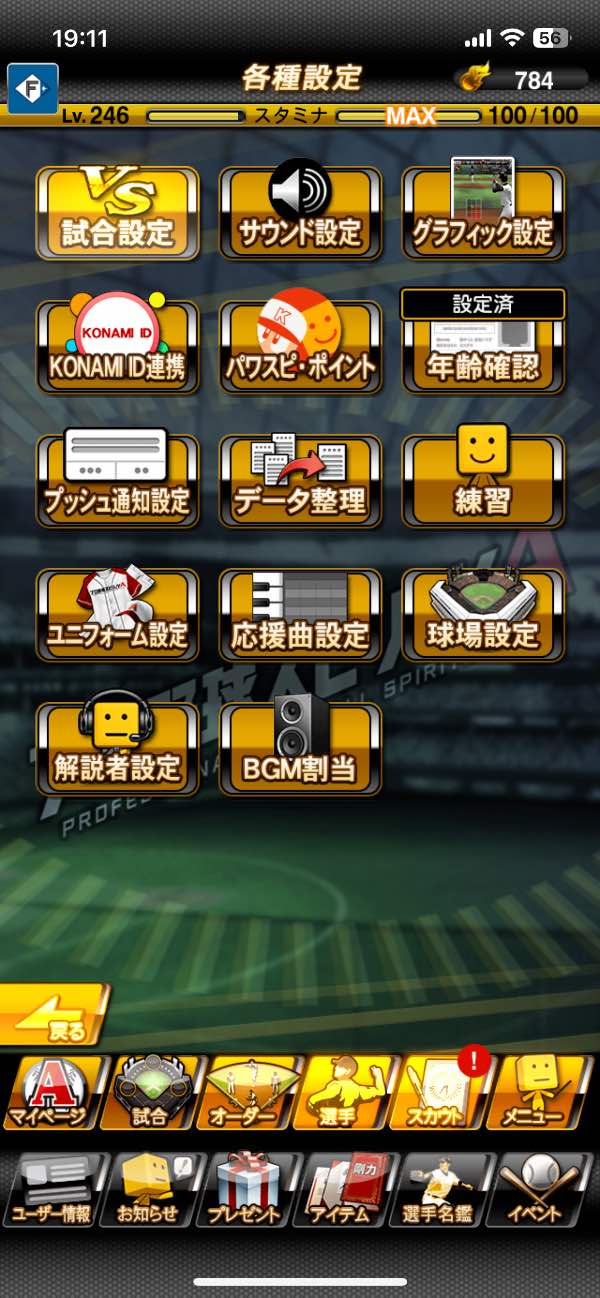Open サウンド設定 sound settings
The width and height of the screenshot is (600, 1298).
click(x=300, y=211)
